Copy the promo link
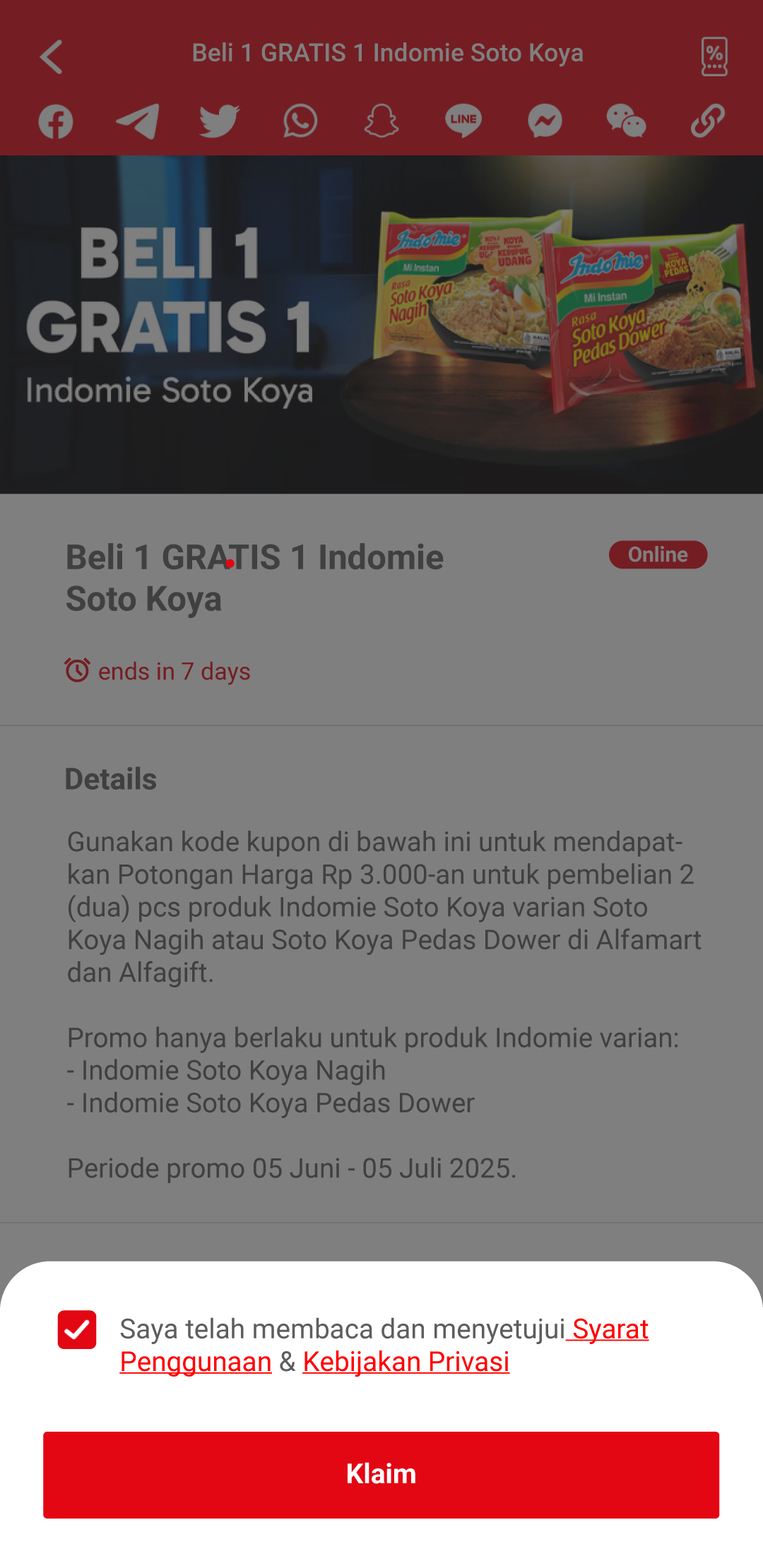This screenshot has width=763, height=1568. click(707, 121)
